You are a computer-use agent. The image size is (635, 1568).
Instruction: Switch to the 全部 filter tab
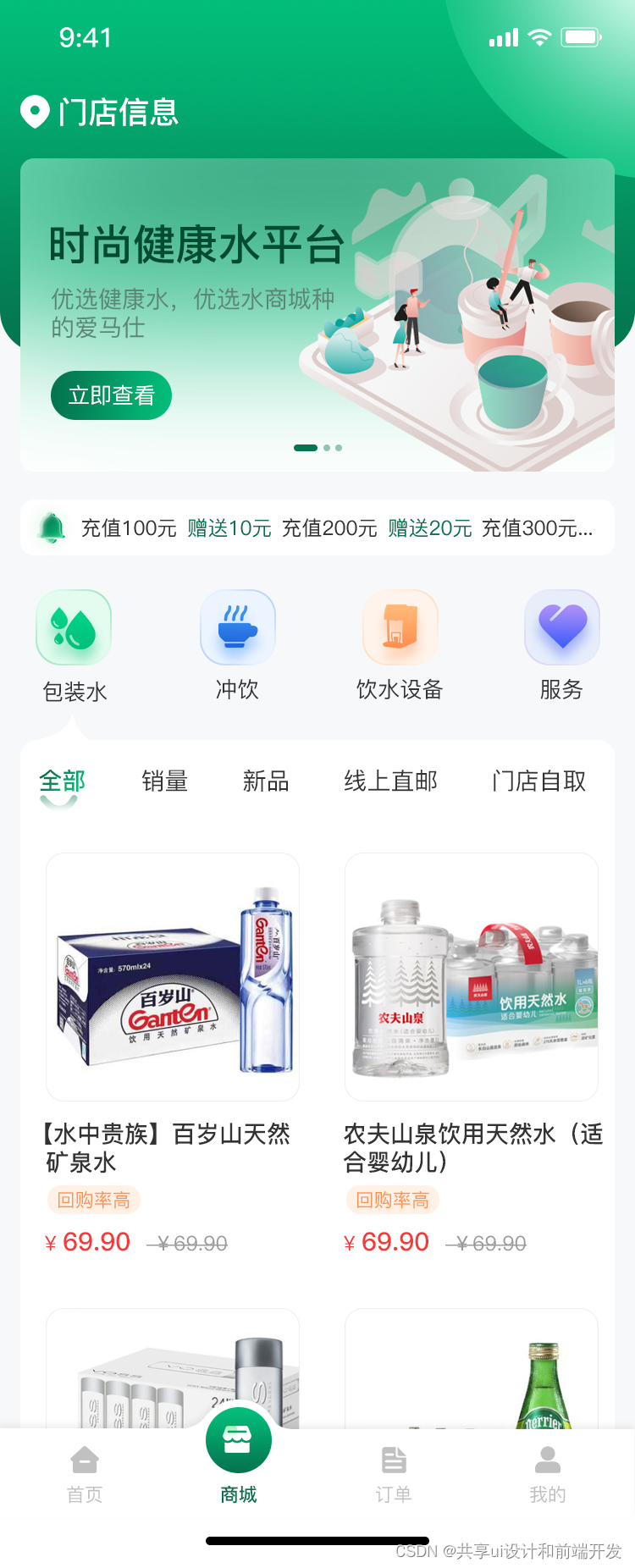62,781
